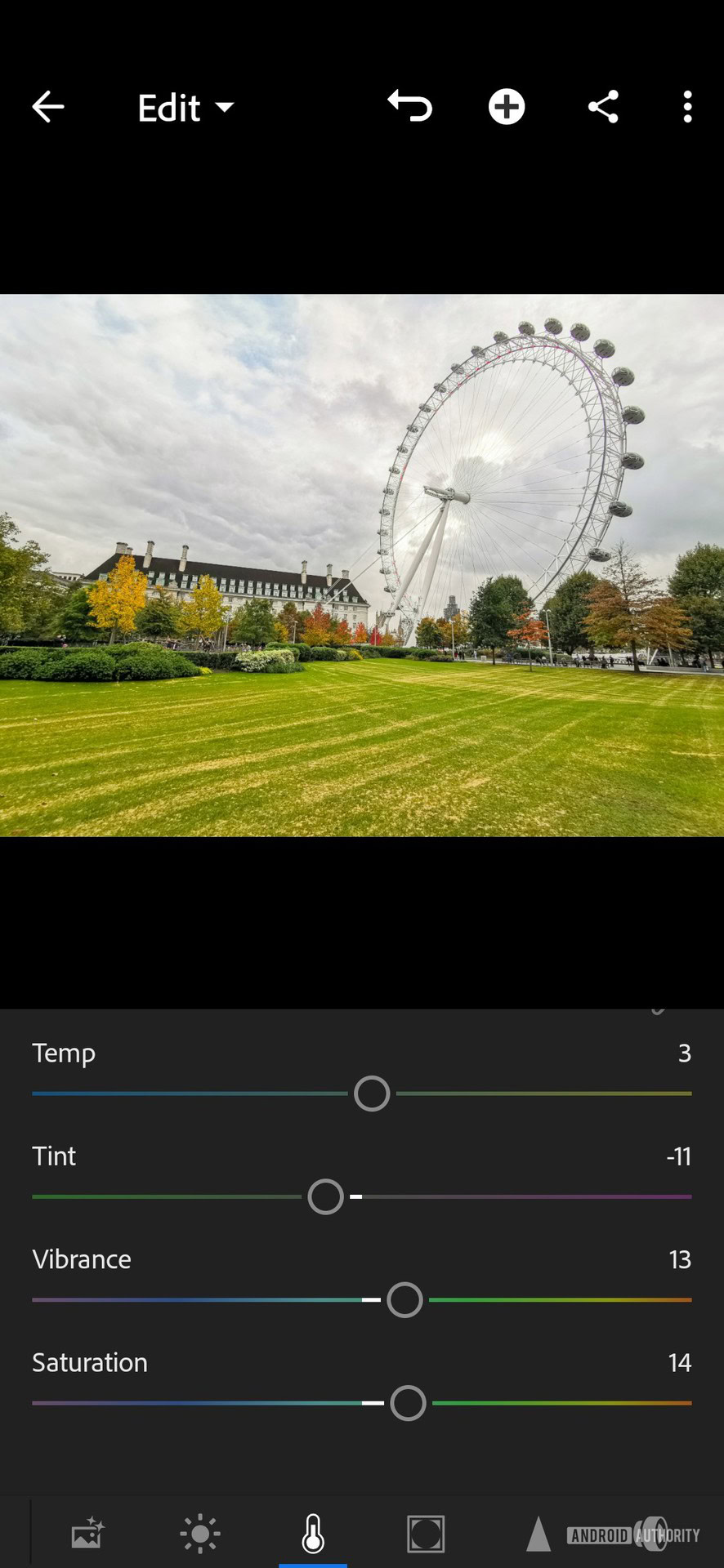Open the presets photo-sparkle tool
Image resolution: width=724 pixels, height=1568 pixels.
click(x=87, y=1534)
